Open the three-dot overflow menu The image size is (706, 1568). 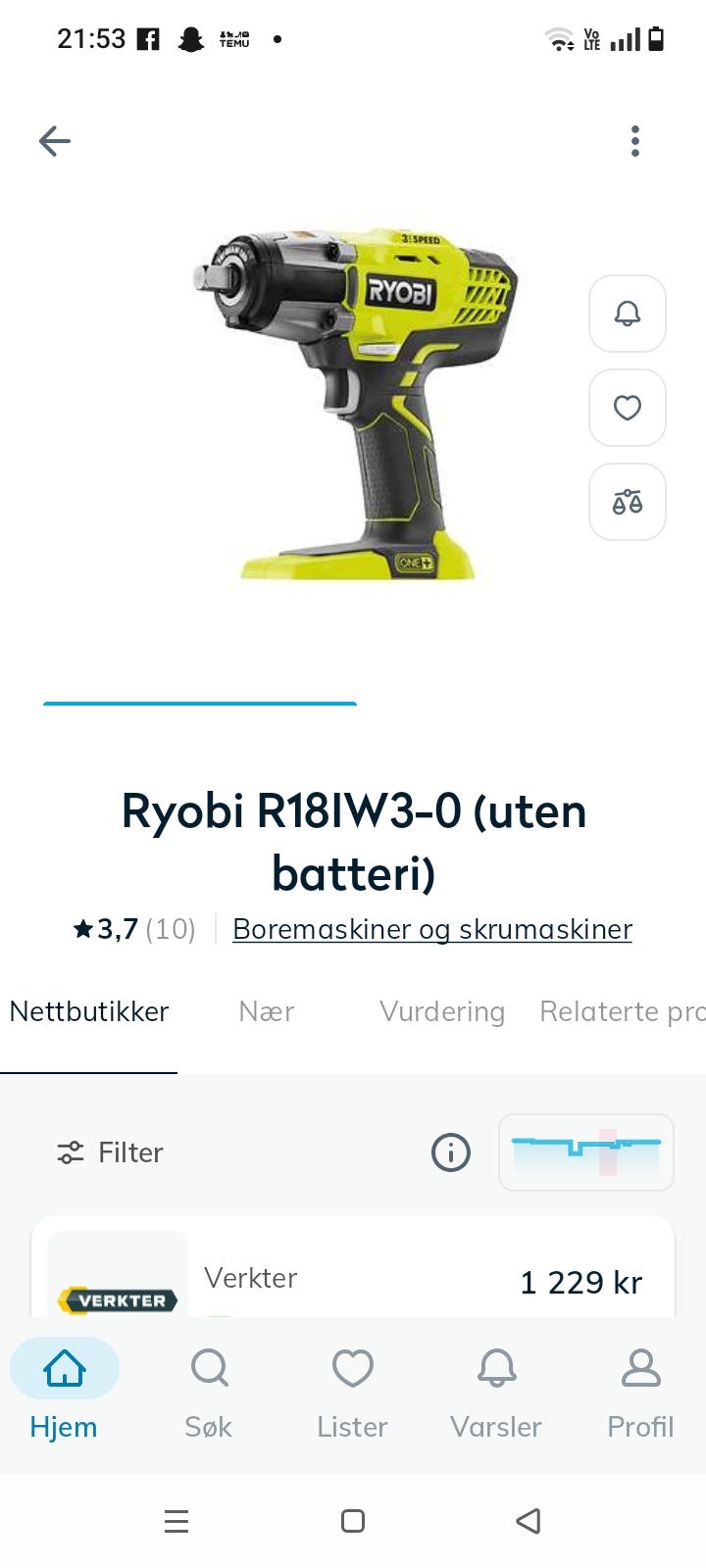(x=635, y=141)
